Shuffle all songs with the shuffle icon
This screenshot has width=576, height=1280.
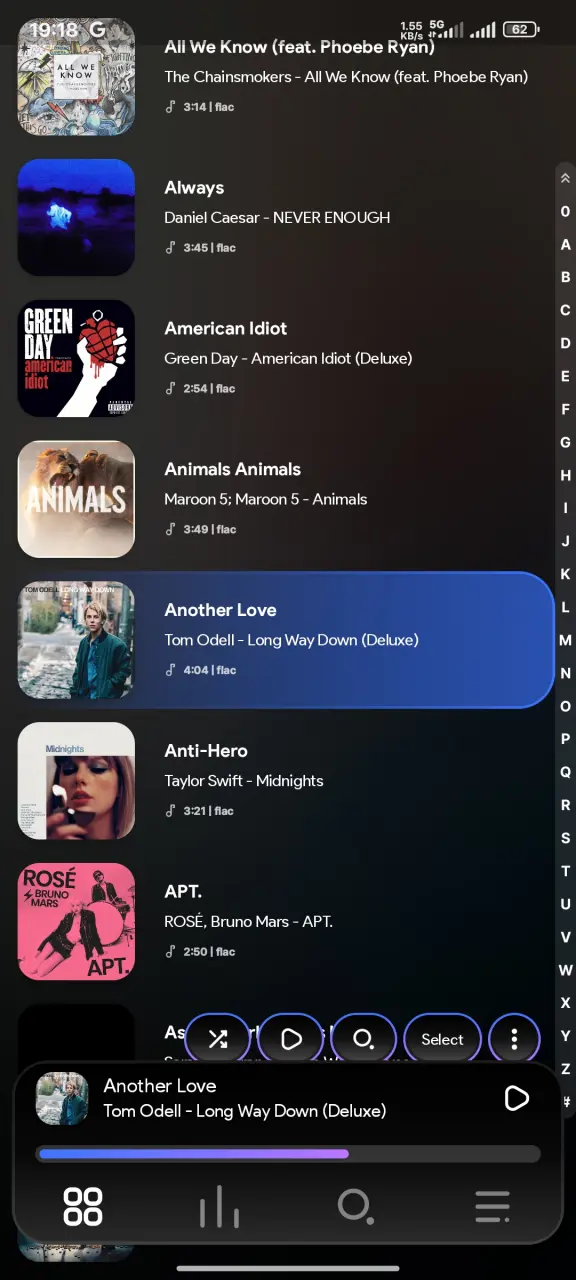point(217,1040)
